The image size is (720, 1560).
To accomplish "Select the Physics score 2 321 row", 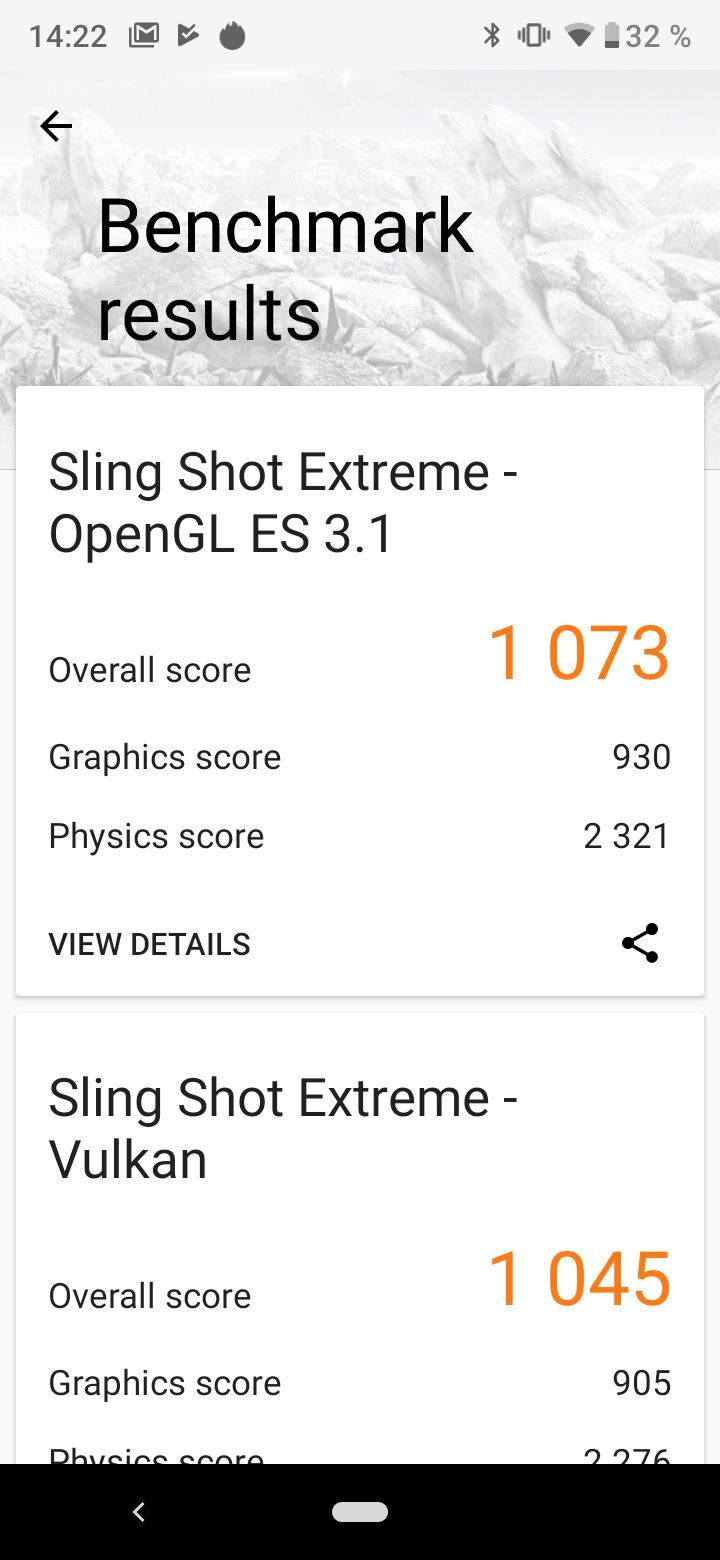I will click(x=360, y=836).
